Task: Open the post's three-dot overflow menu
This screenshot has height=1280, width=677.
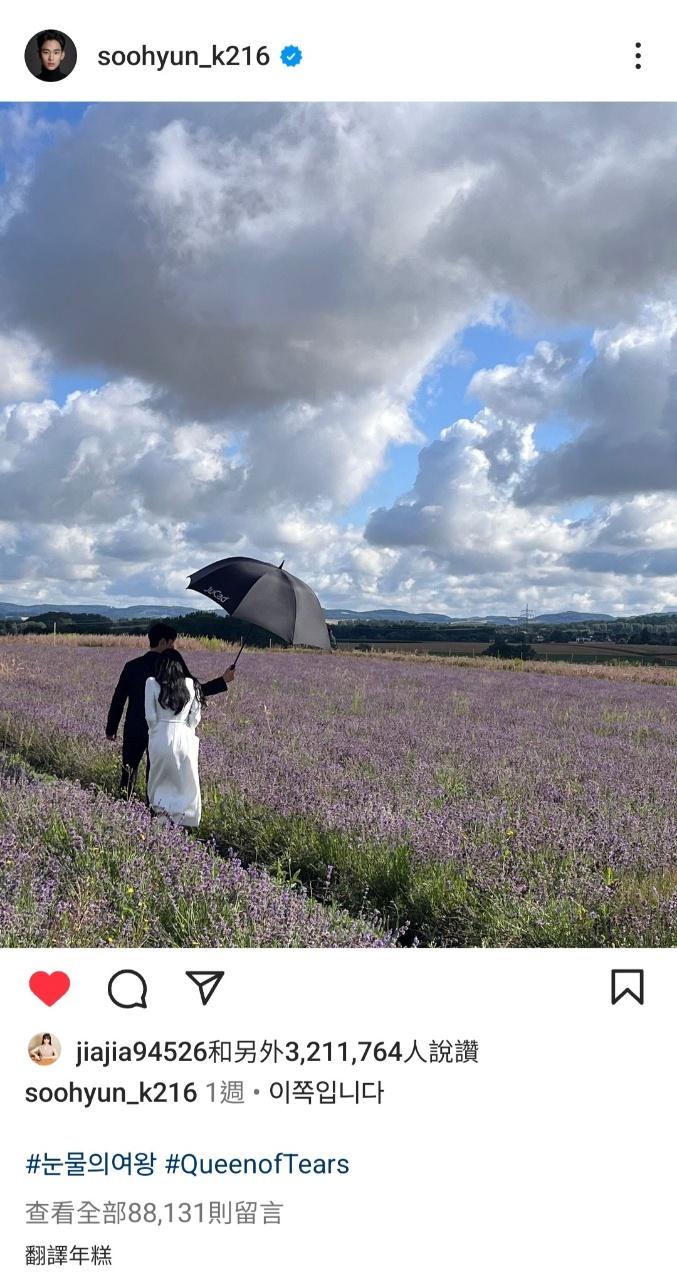Action: pos(637,56)
